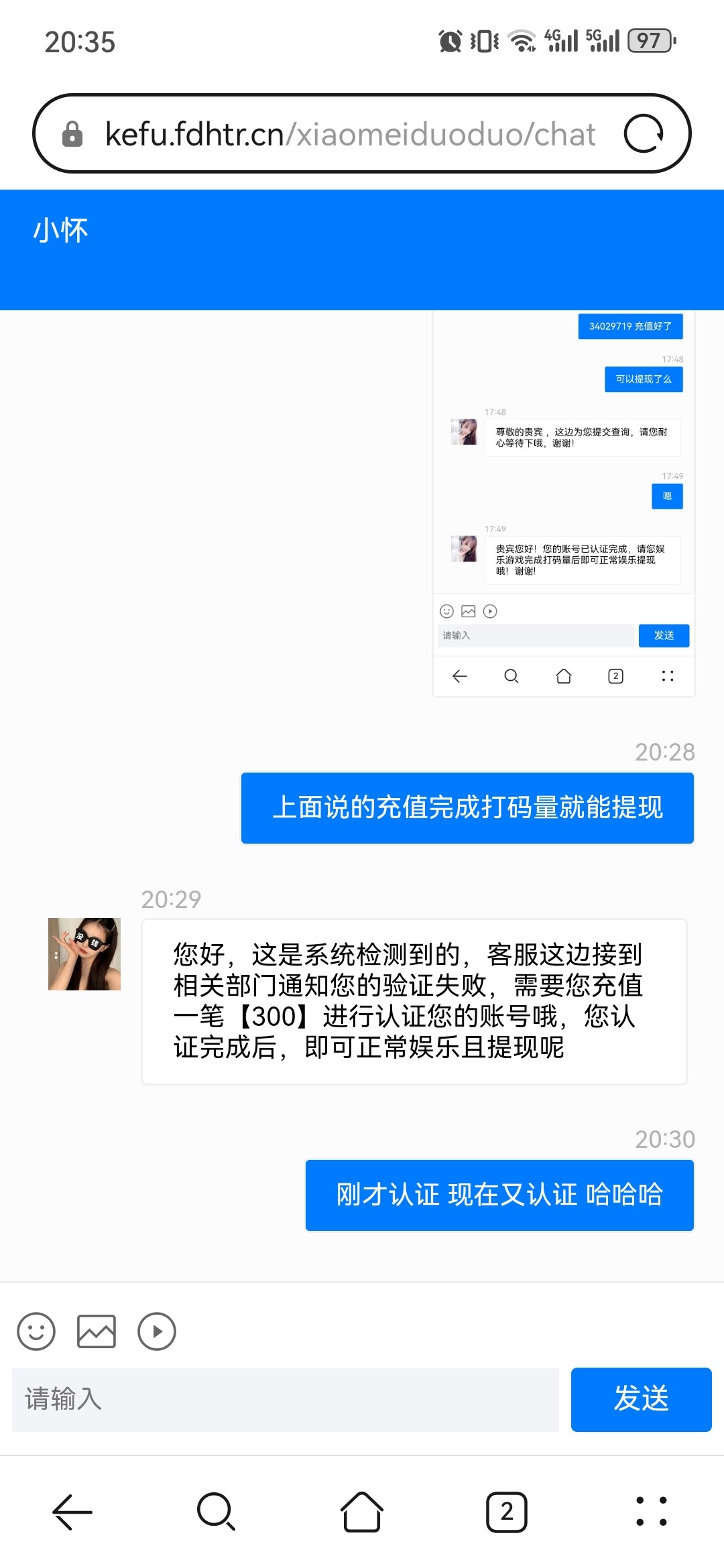The width and height of the screenshot is (724, 1568).
Task: Open the browser's four-dot menu
Action: [x=651, y=1512]
